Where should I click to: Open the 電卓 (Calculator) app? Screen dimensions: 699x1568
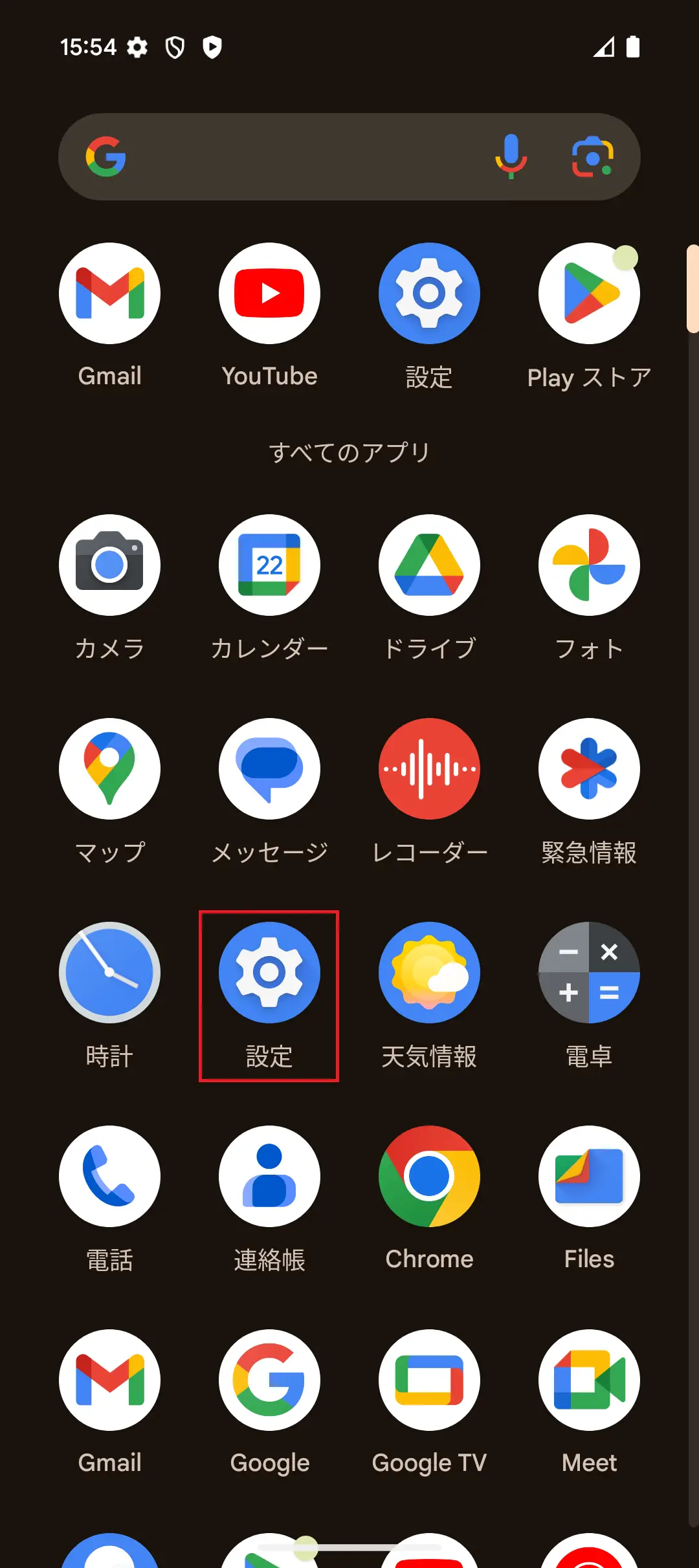tap(588, 972)
